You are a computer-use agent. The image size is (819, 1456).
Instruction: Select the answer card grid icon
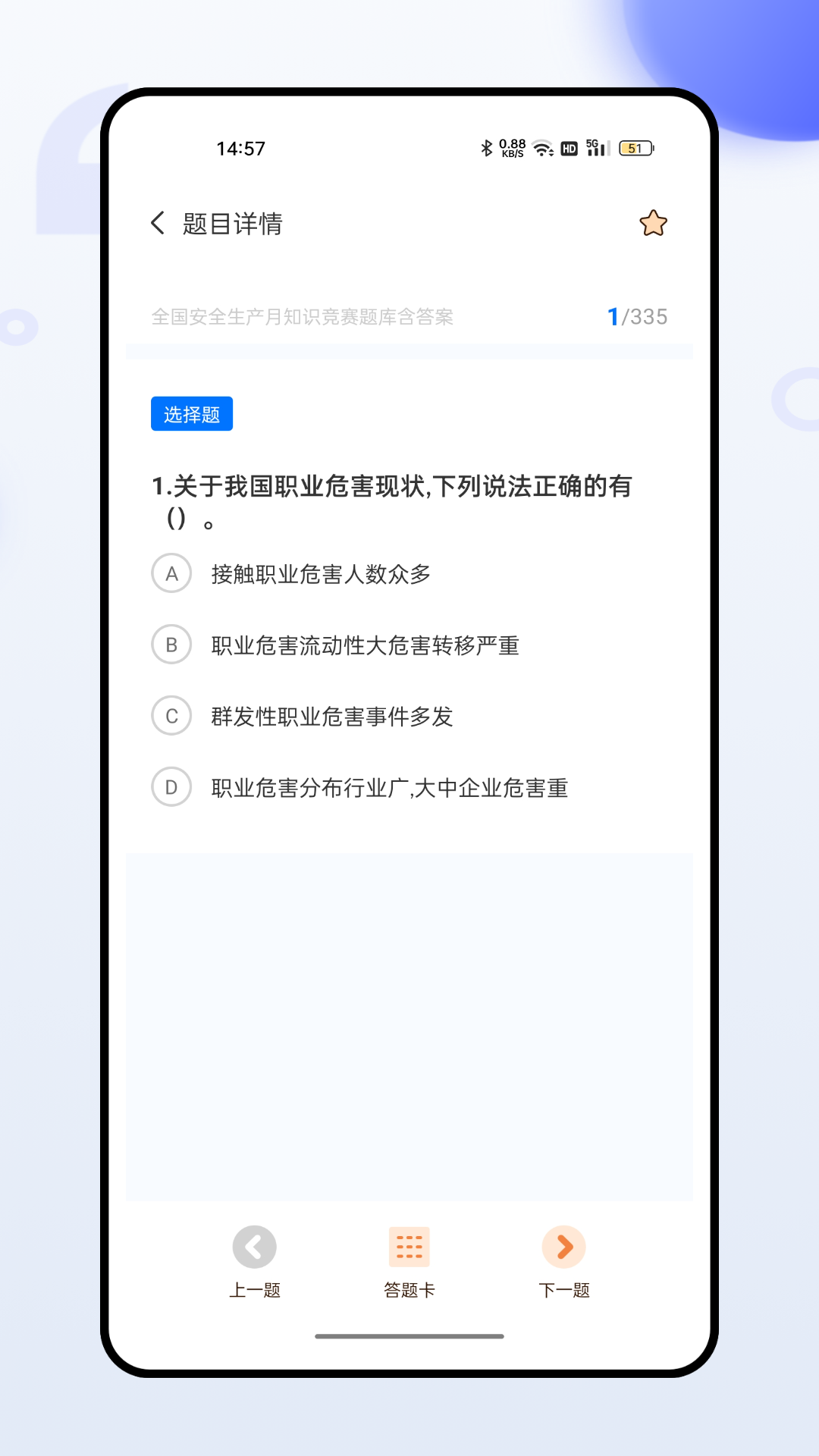pyautogui.click(x=409, y=1247)
